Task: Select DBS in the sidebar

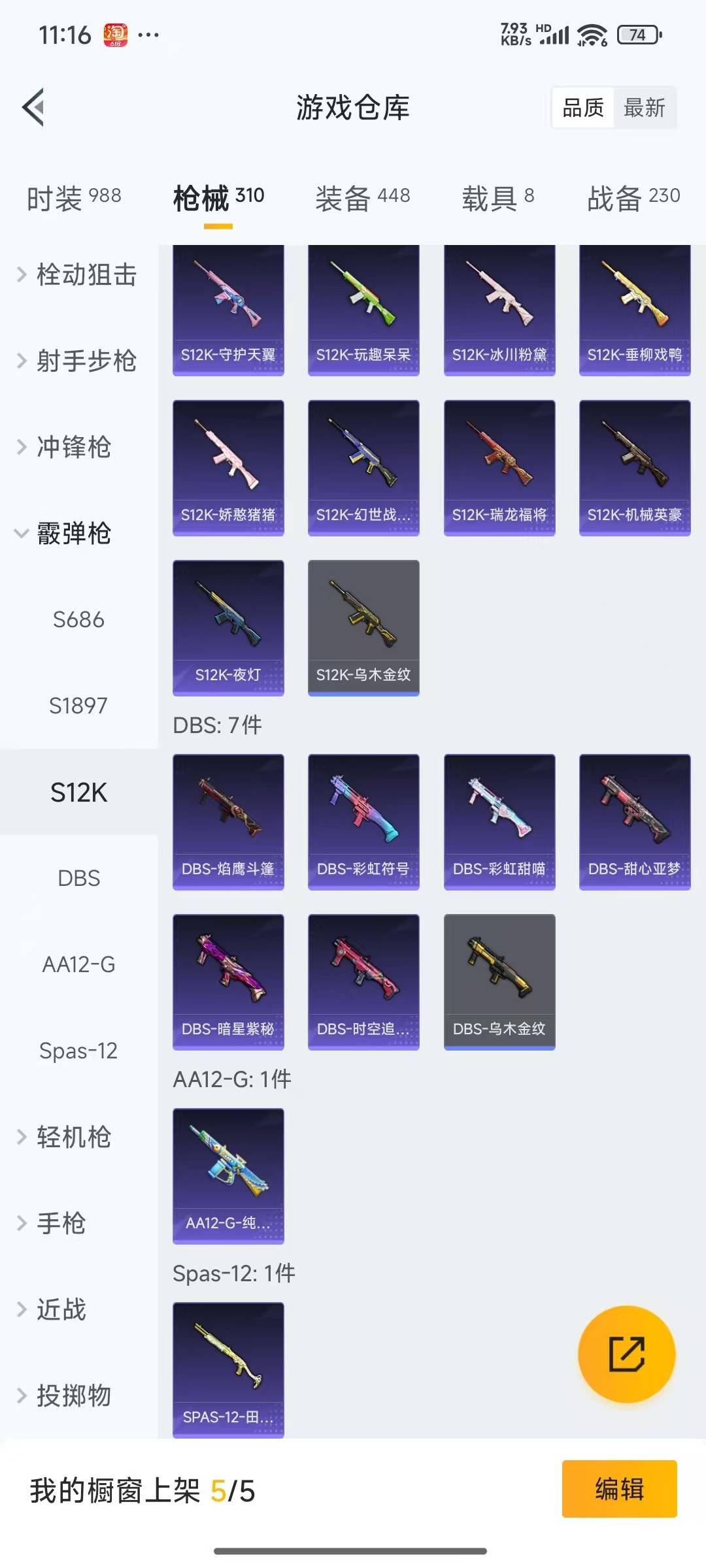Action: [78, 878]
